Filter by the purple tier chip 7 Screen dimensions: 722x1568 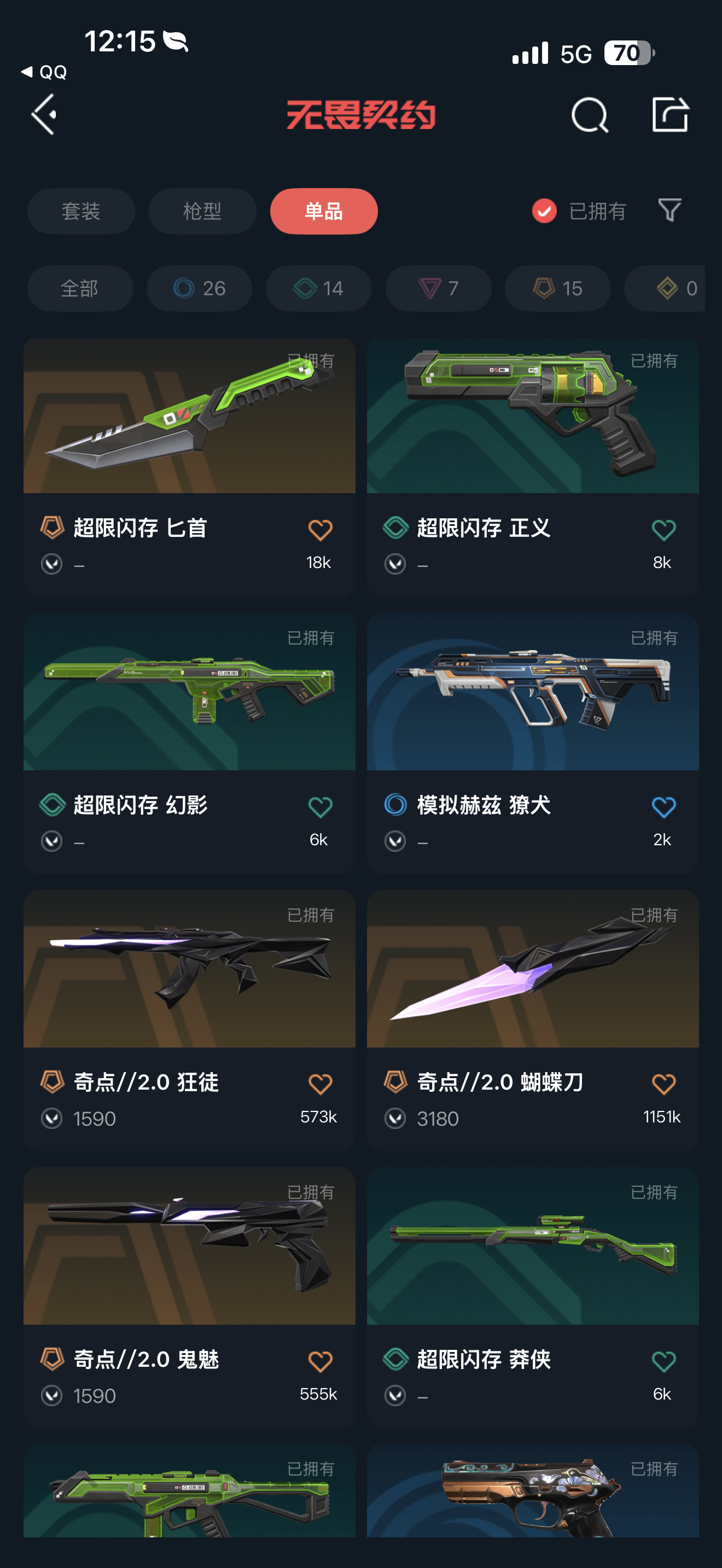(438, 288)
